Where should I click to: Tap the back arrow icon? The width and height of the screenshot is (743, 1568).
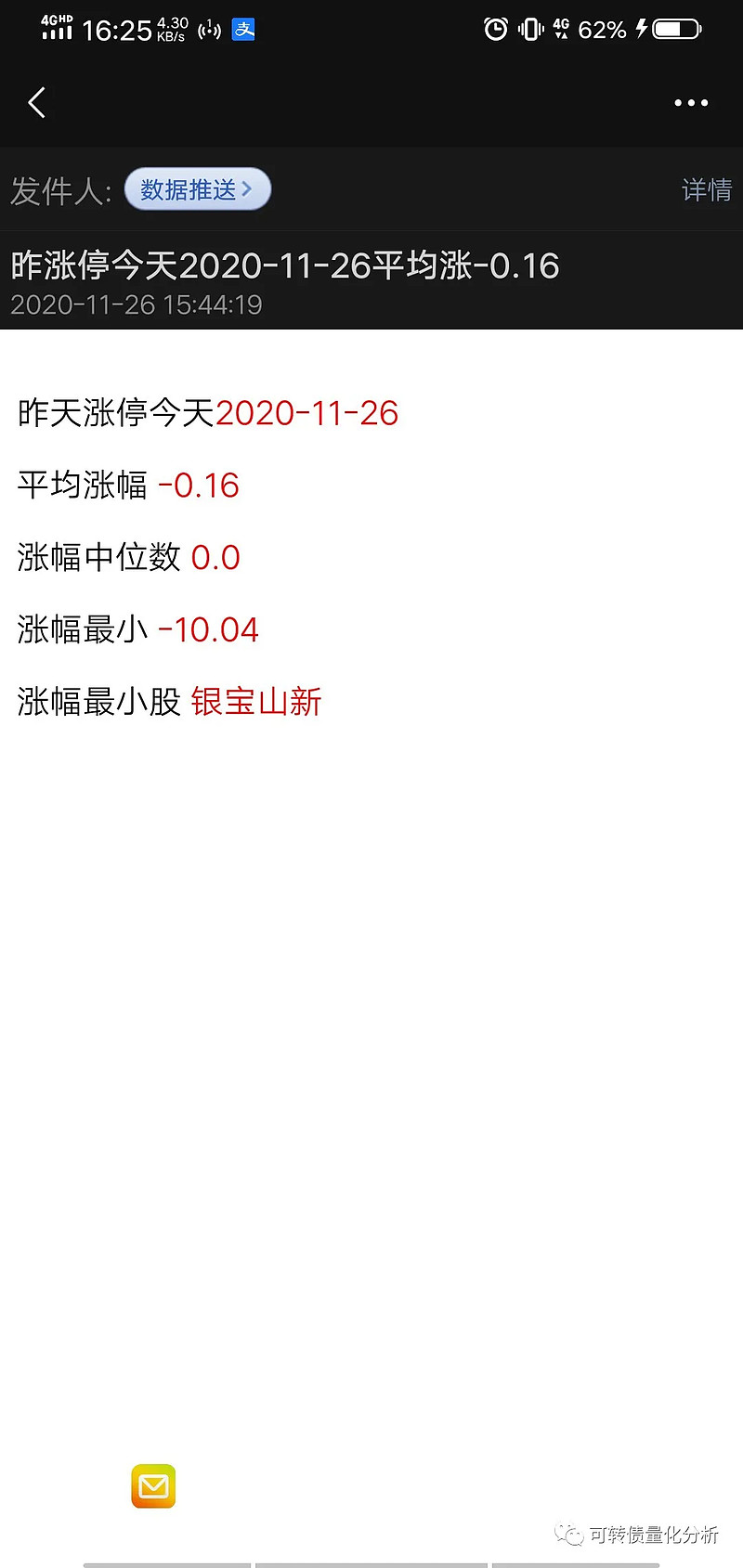[37, 103]
